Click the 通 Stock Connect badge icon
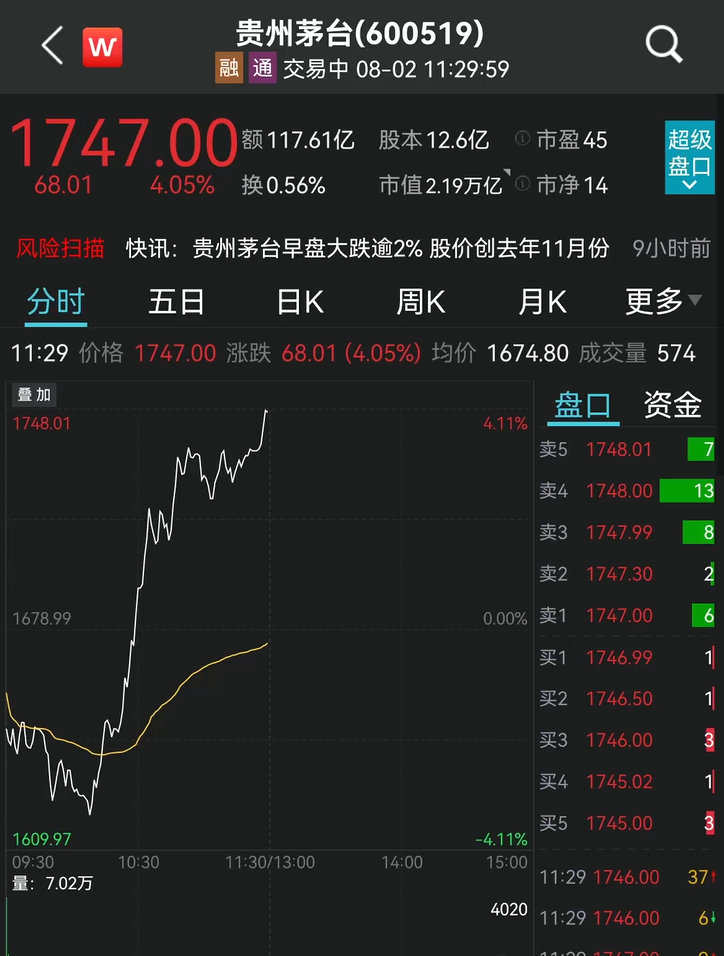The image size is (724, 956). point(263,70)
